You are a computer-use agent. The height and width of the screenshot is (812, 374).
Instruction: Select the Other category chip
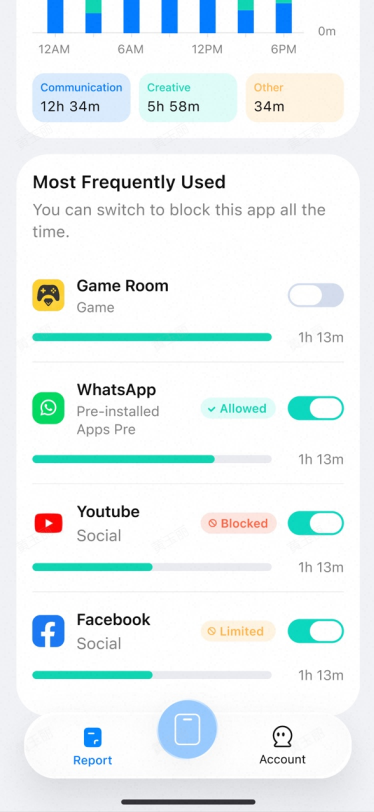click(x=295, y=97)
